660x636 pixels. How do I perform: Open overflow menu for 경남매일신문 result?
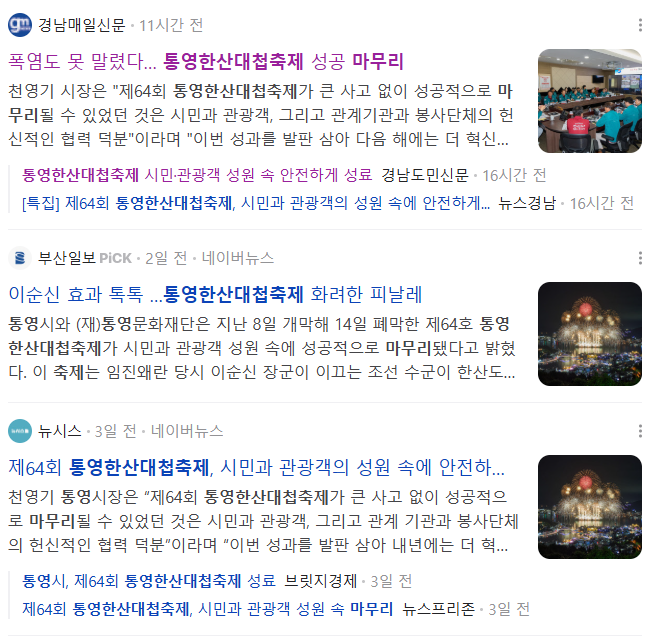(x=640, y=25)
